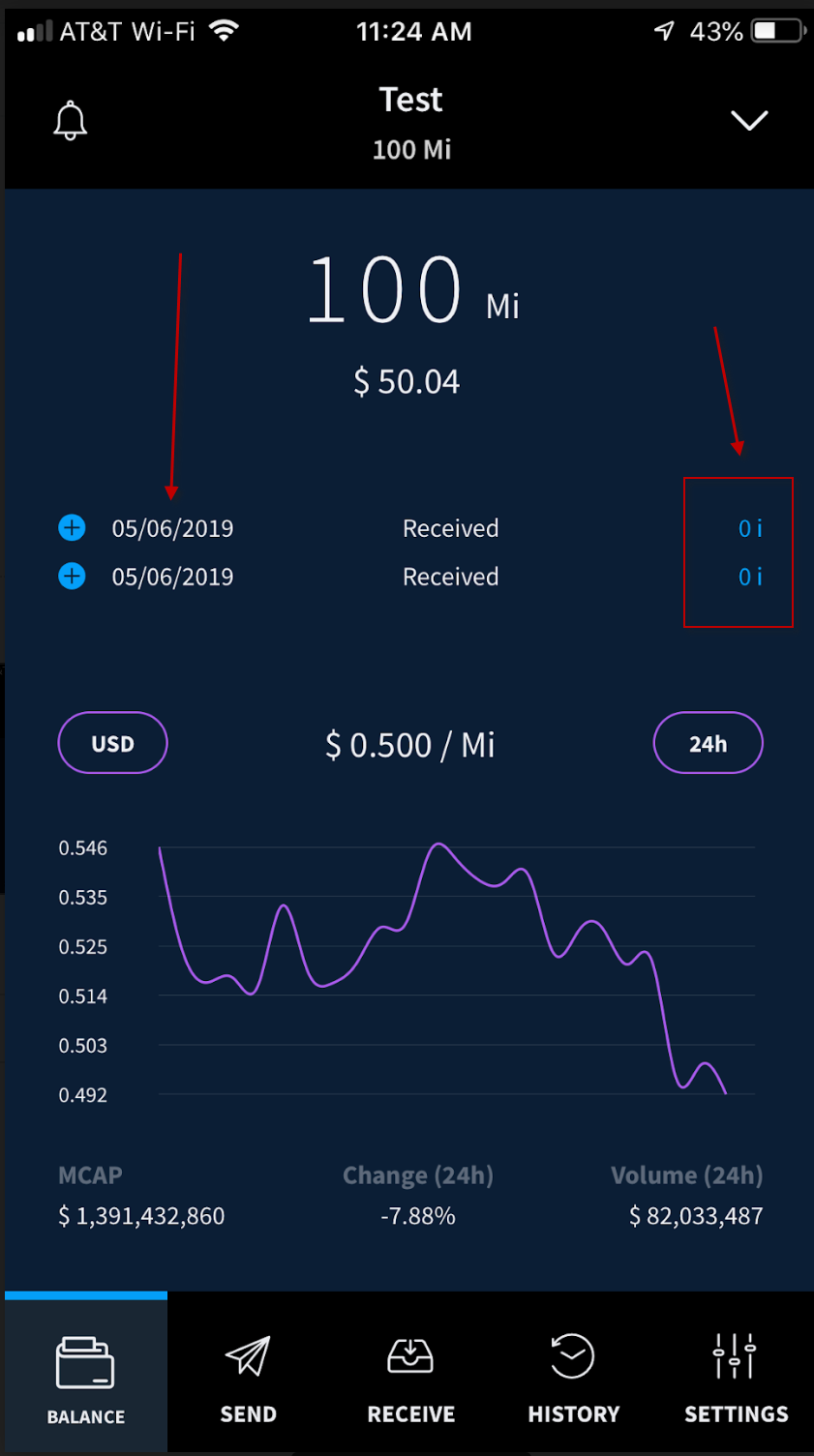The width and height of the screenshot is (814, 1456).
Task: Open the Receive inbox icon
Action: pos(410,1354)
